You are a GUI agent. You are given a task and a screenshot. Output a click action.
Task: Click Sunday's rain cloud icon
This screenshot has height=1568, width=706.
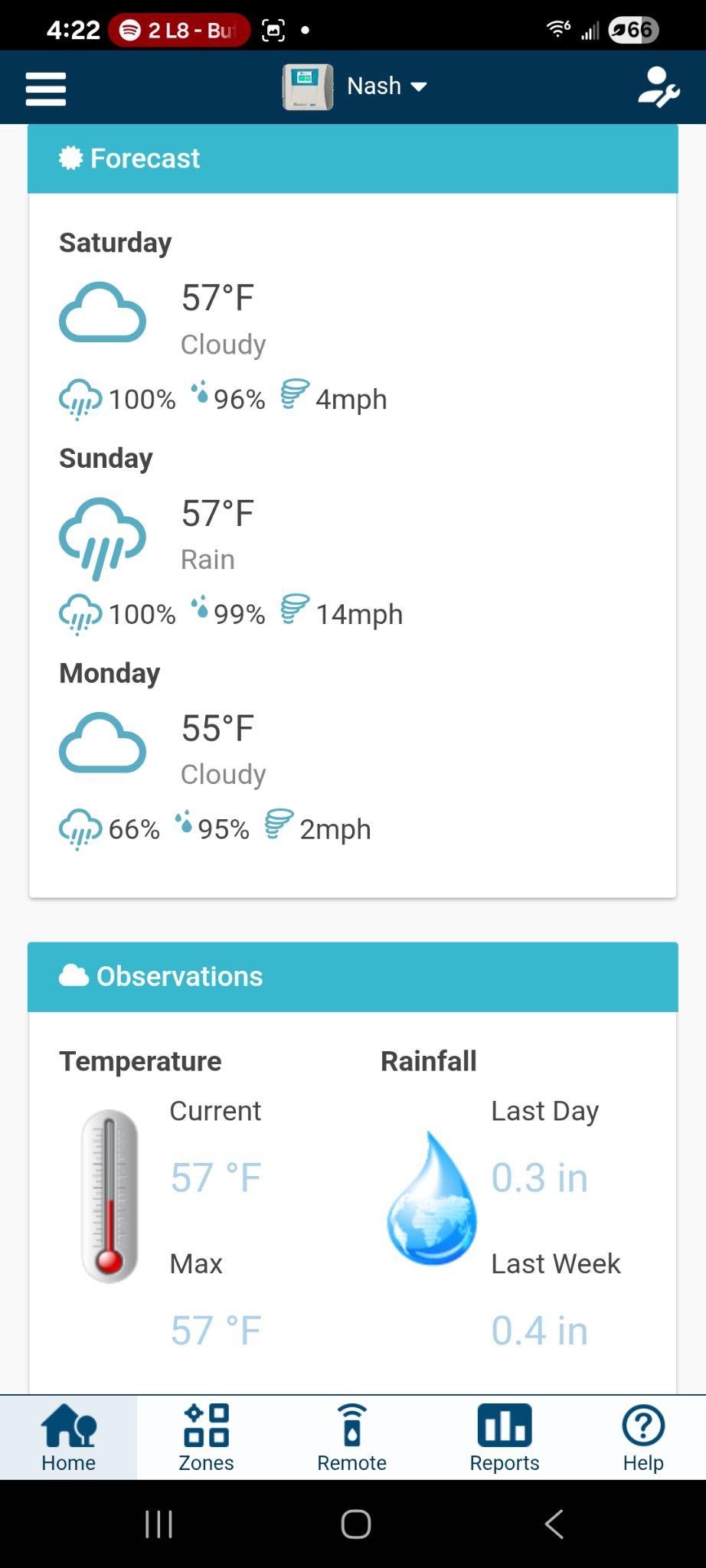[x=102, y=536]
